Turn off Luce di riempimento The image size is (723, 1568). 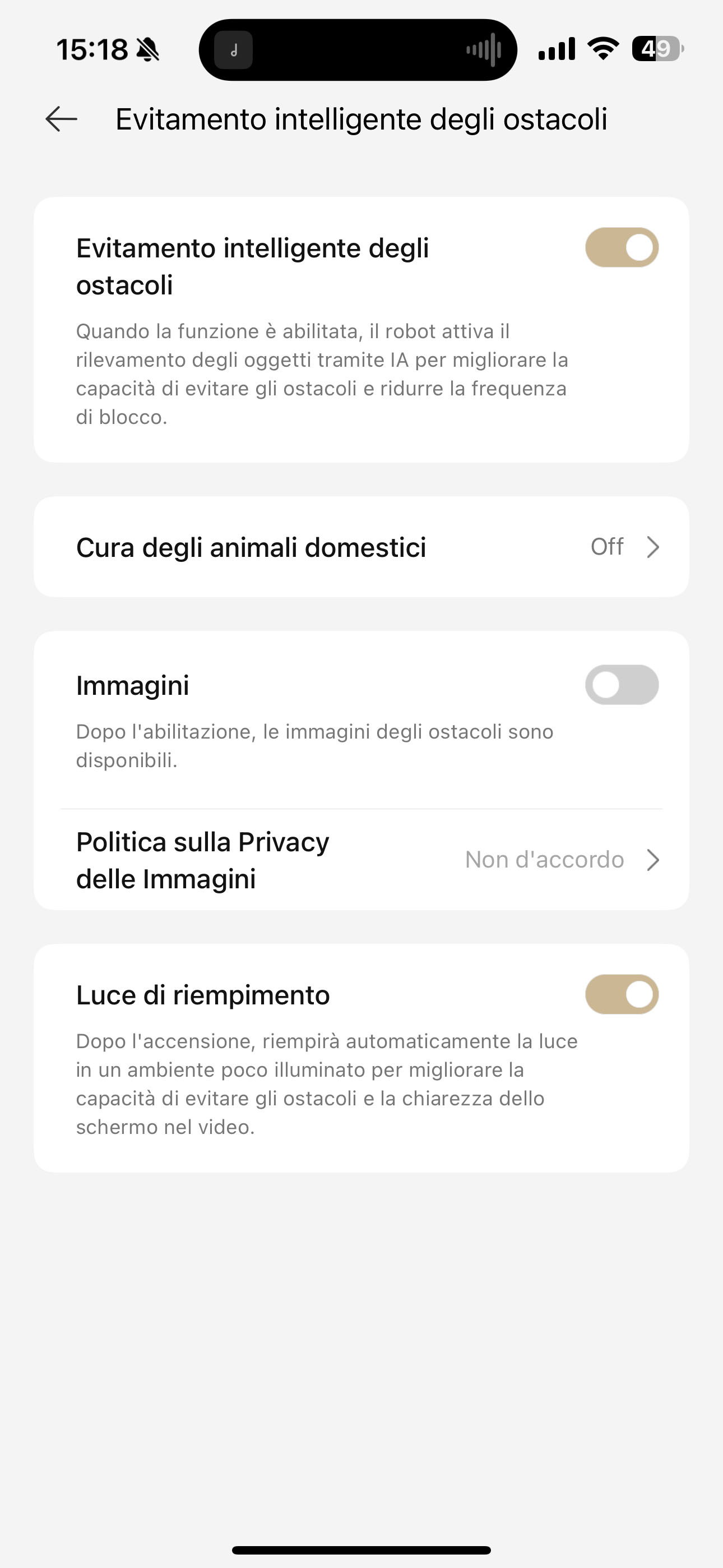point(622,995)
